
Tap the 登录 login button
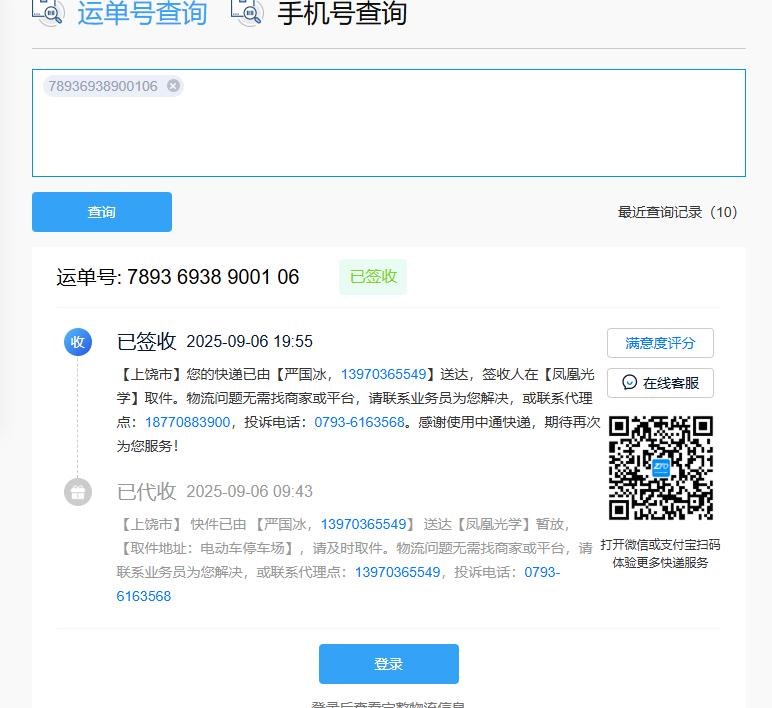388,664
